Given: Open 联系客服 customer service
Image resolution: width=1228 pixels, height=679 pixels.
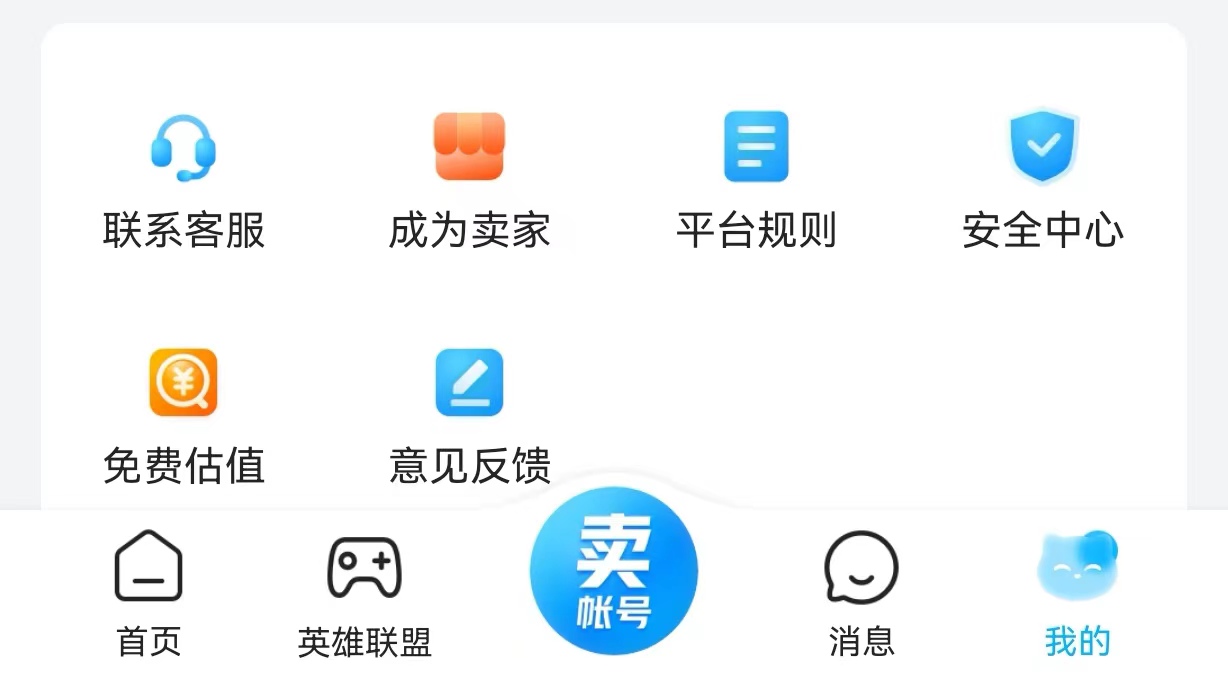Looking at the screenshot, I should 184,178.
